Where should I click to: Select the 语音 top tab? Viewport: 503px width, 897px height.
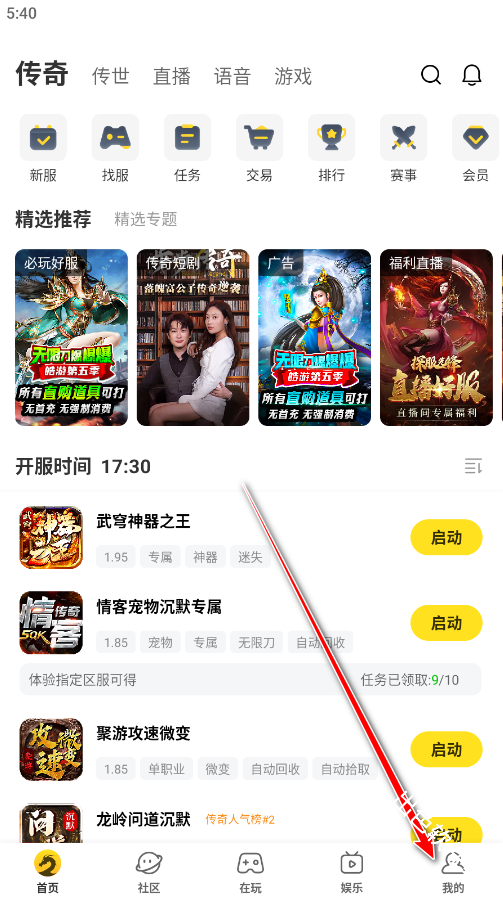point(232,76)
